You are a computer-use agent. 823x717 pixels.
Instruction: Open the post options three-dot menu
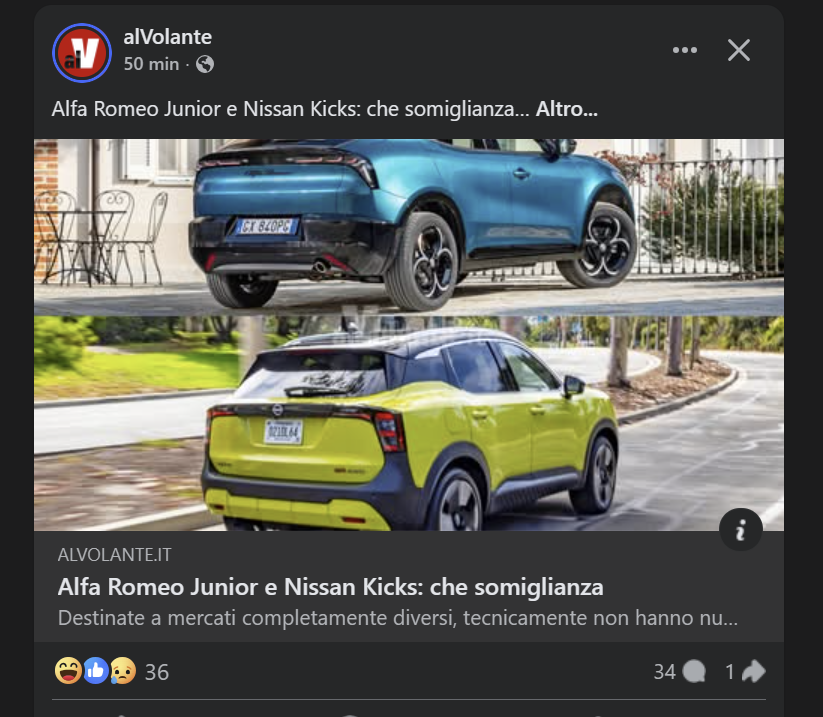(685, 50)
